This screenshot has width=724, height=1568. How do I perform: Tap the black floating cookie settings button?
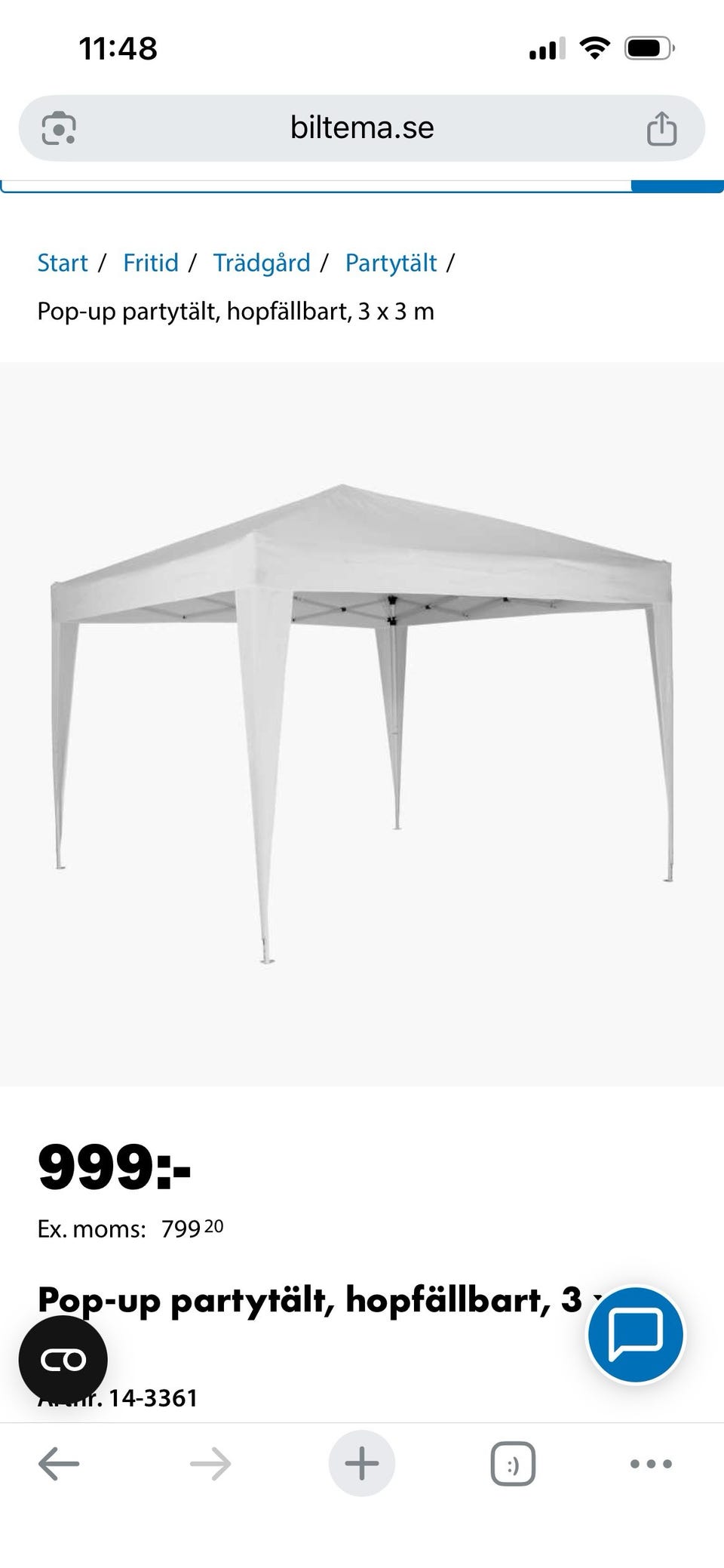click(63, 1360)
